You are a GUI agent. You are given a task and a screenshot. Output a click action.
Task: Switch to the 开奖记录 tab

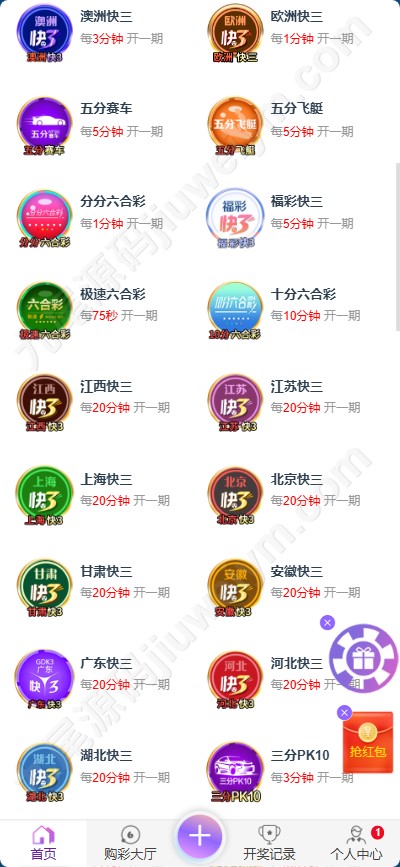(x=269, y=843)
